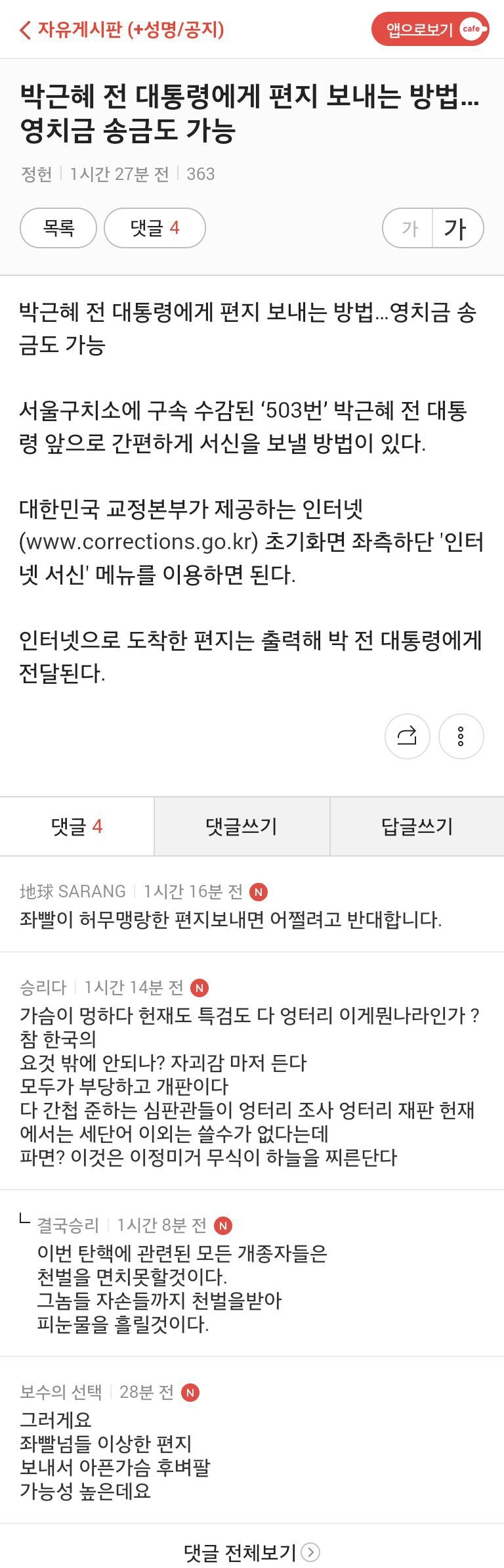Open author 정헌's profile

click(36, 174)
